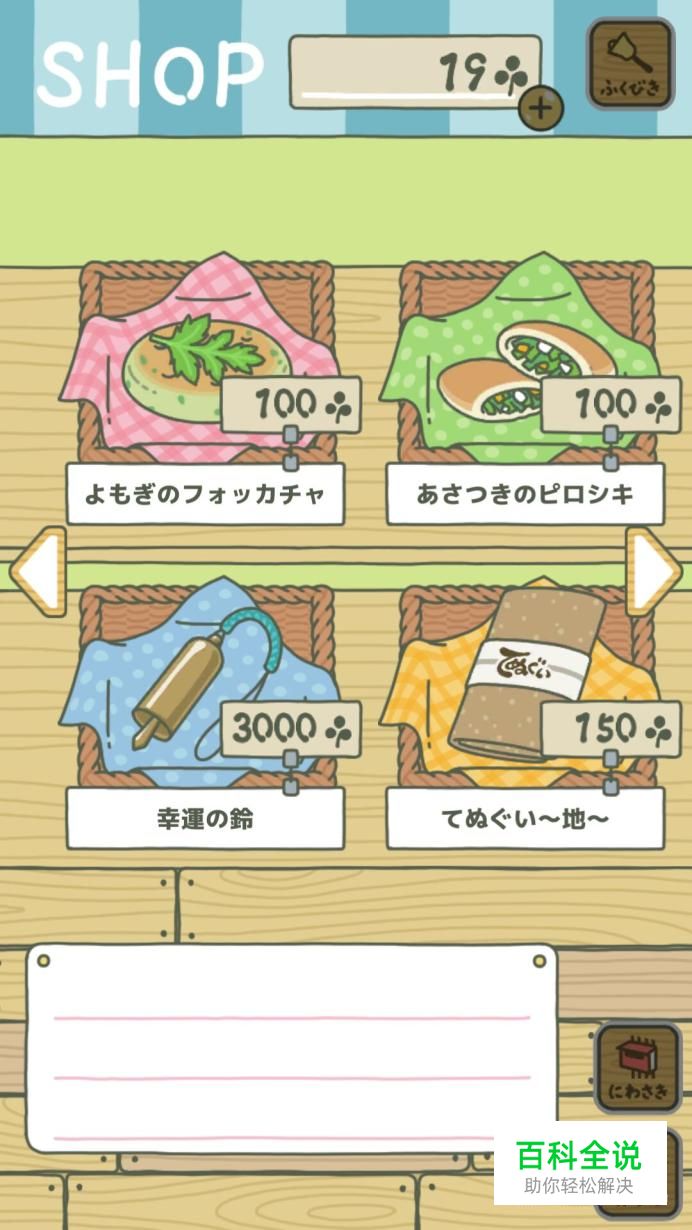
Task: Open the ふくびき lottery button
Action: tap(630, 63)
